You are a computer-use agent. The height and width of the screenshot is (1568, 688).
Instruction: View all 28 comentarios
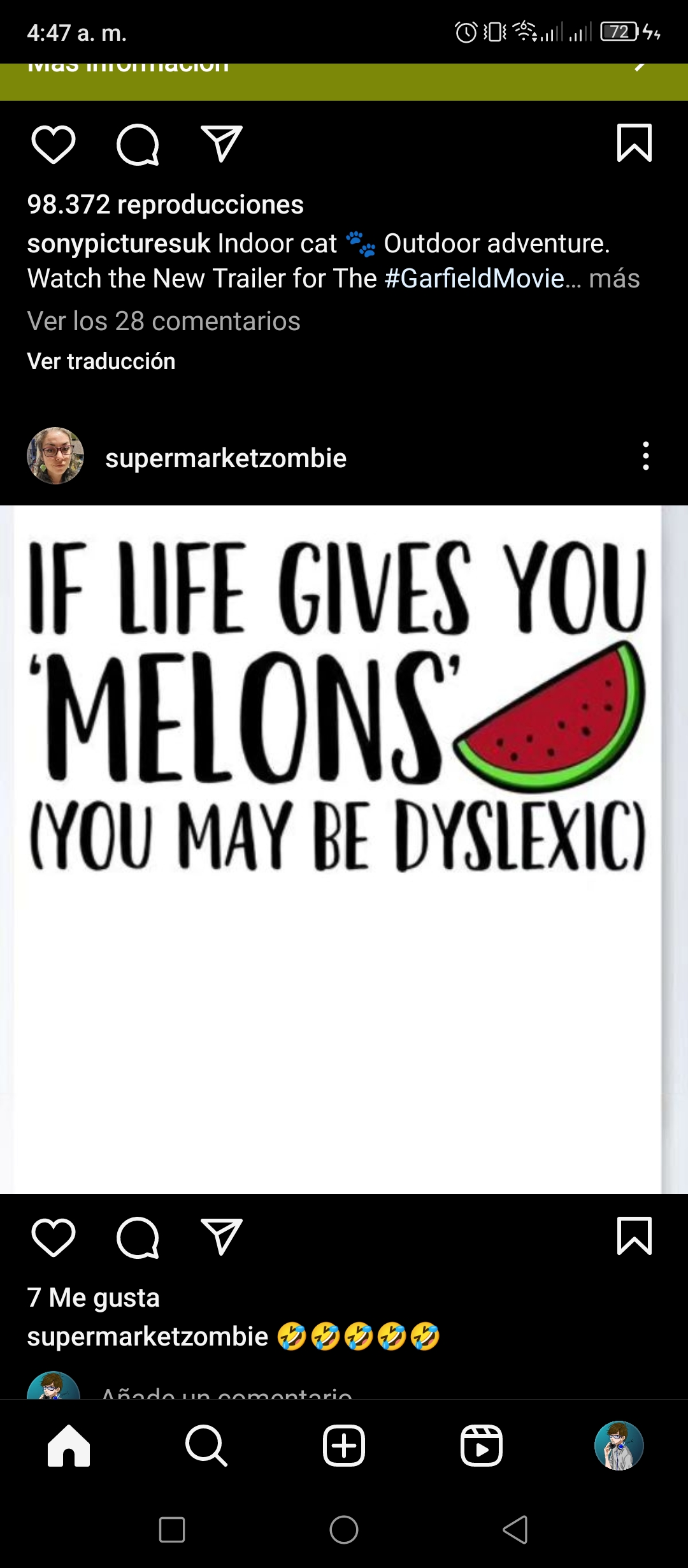pyautogui.click(x=164, y=321)
